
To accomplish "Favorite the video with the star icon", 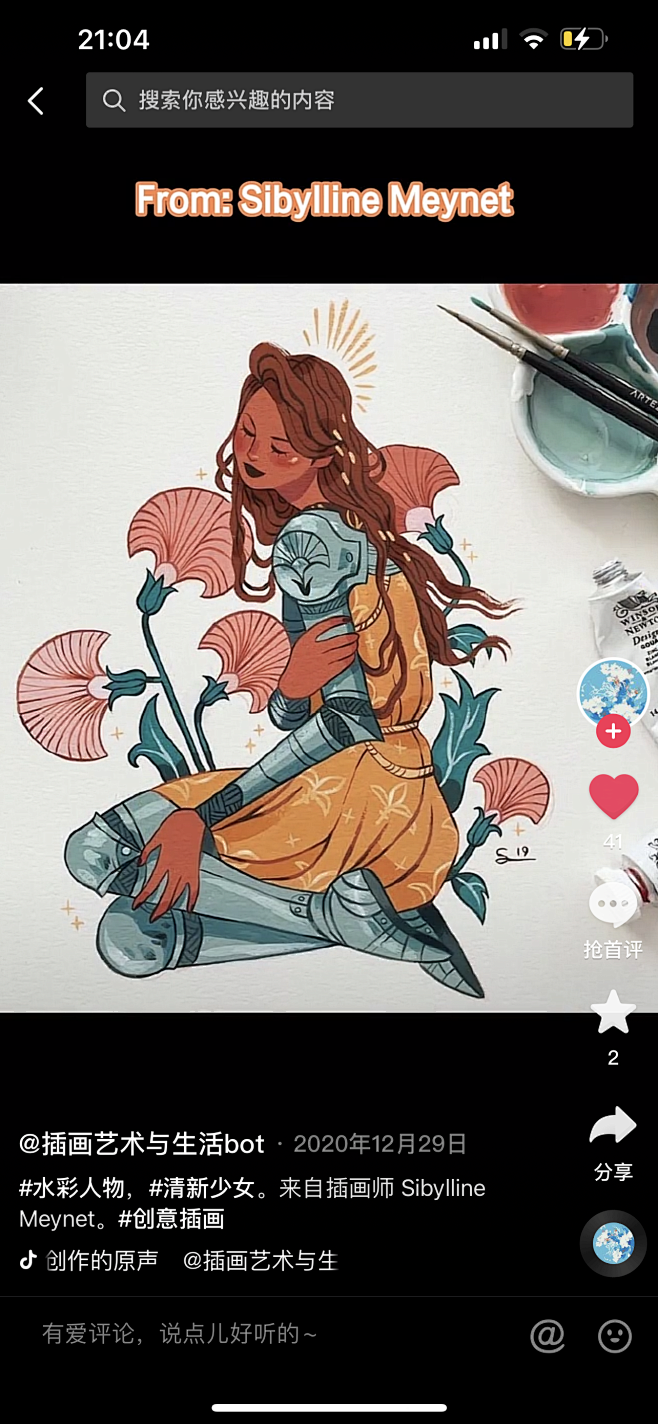I will coord(613,1012).
